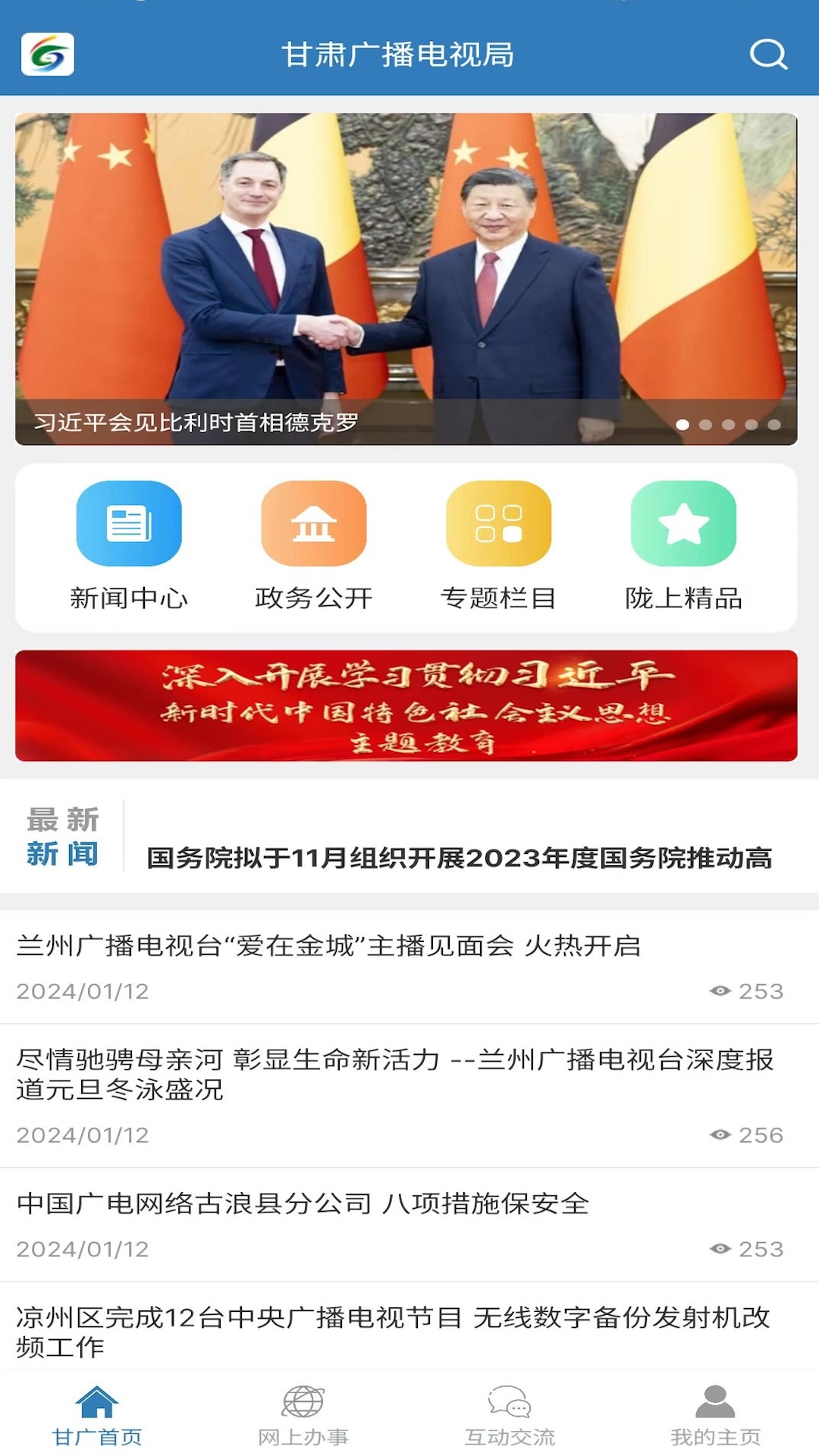Go to 互动交流 tab
The height and width of the screenshot is (1456, 819).
pos(510,1415)
